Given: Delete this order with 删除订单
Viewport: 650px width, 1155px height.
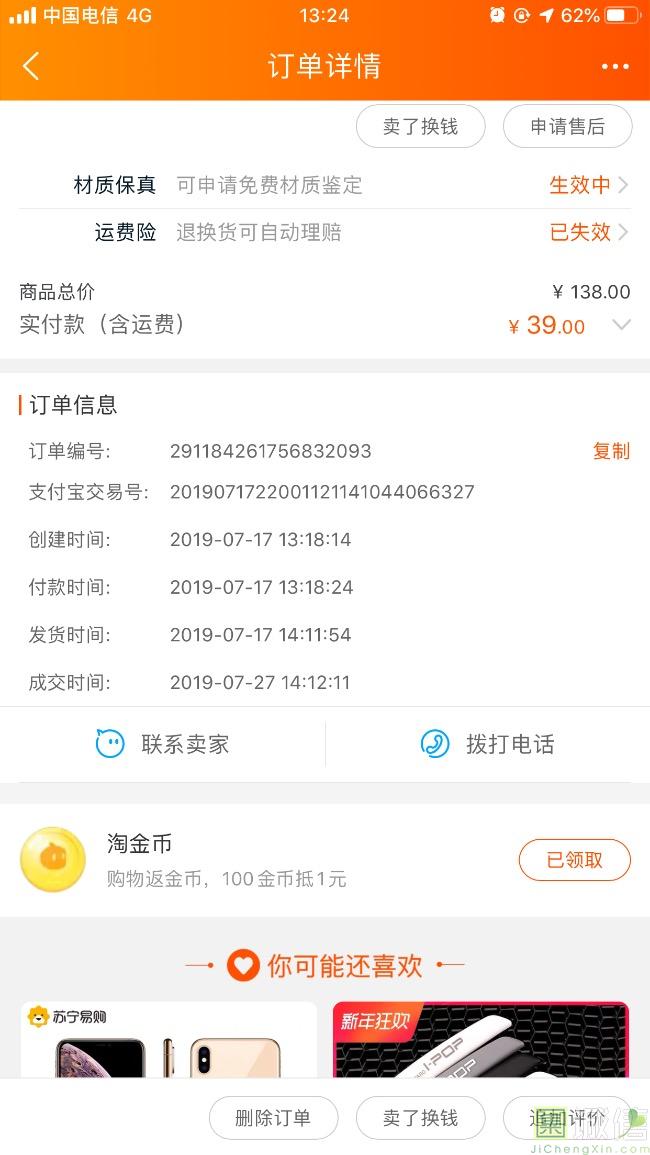Looking at the screenshot, I should (273, 1118).
